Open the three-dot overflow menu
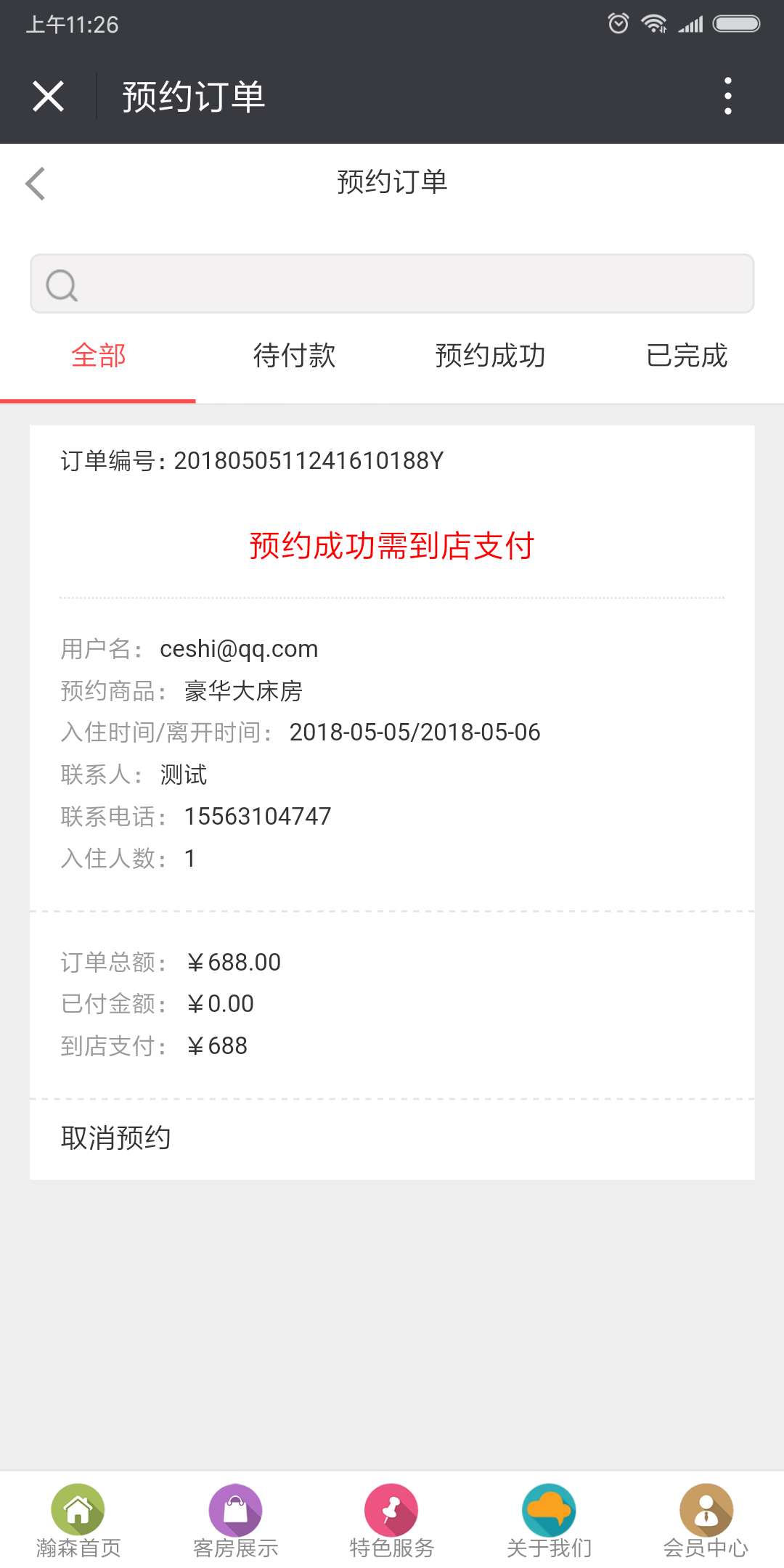The width and height of the screenshot is (784, 1568). [x=728, y=96]
